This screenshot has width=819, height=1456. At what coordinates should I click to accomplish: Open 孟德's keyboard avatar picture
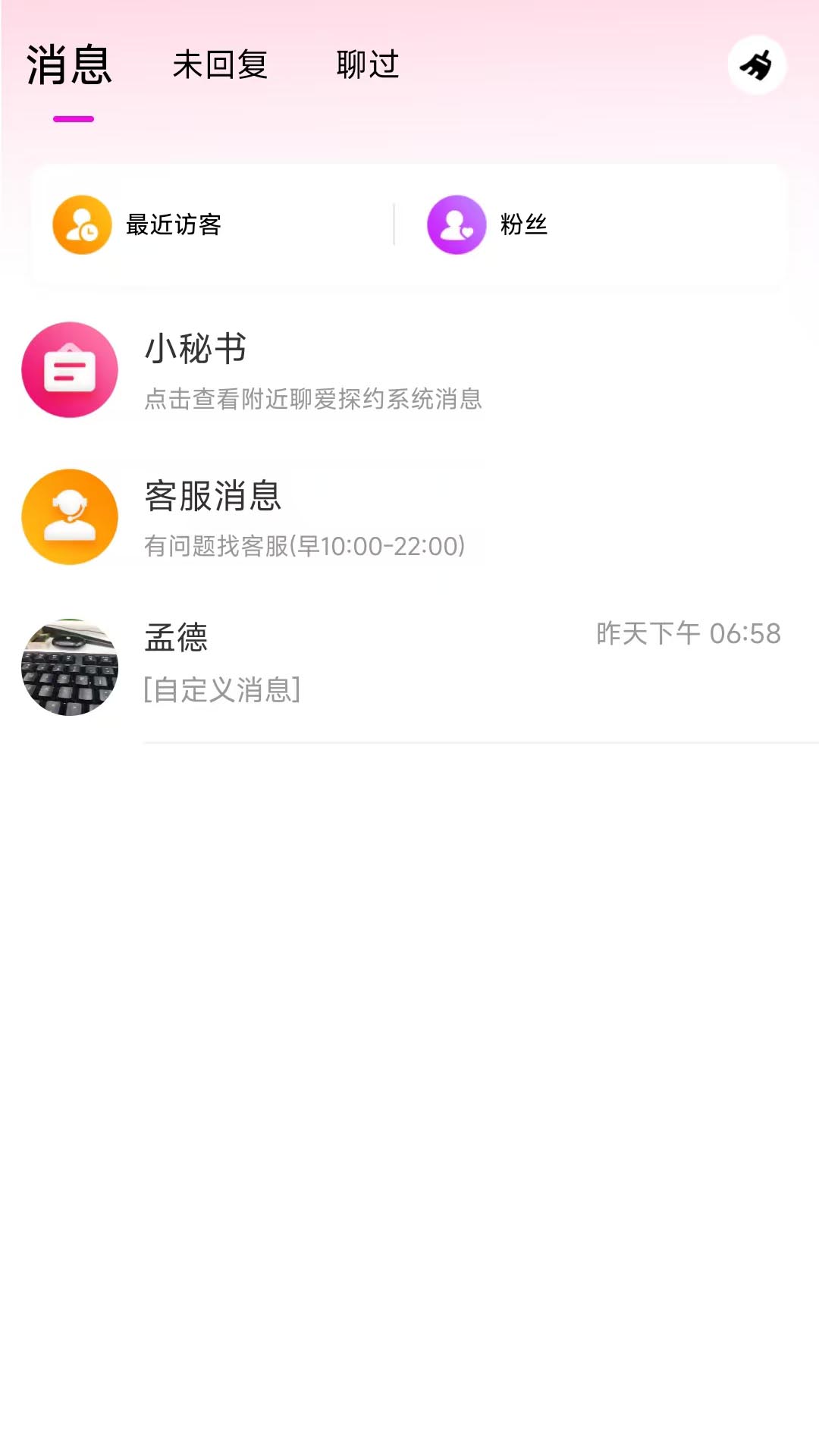coord(69,667)
